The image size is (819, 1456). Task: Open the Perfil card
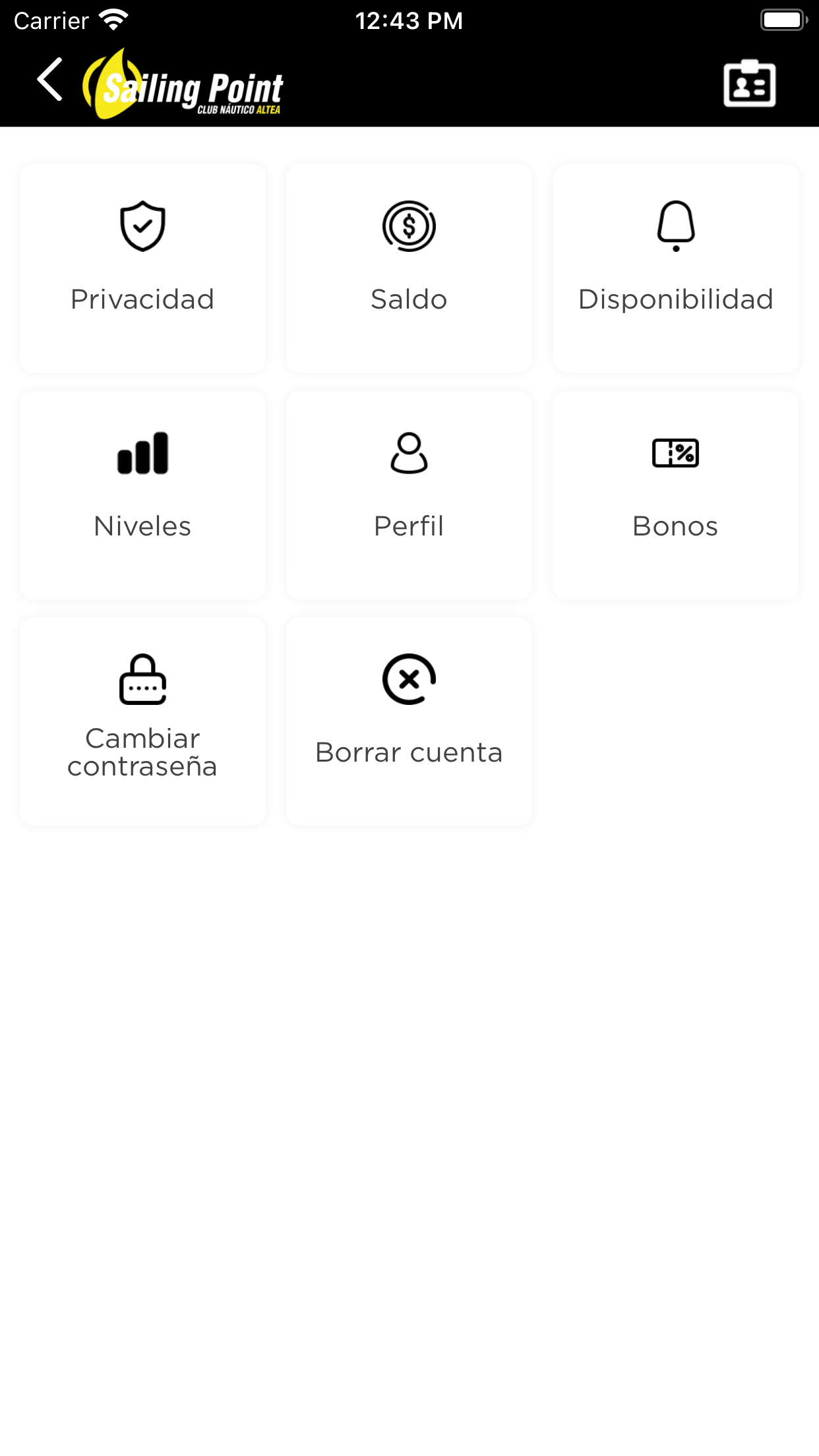[409, 495]
